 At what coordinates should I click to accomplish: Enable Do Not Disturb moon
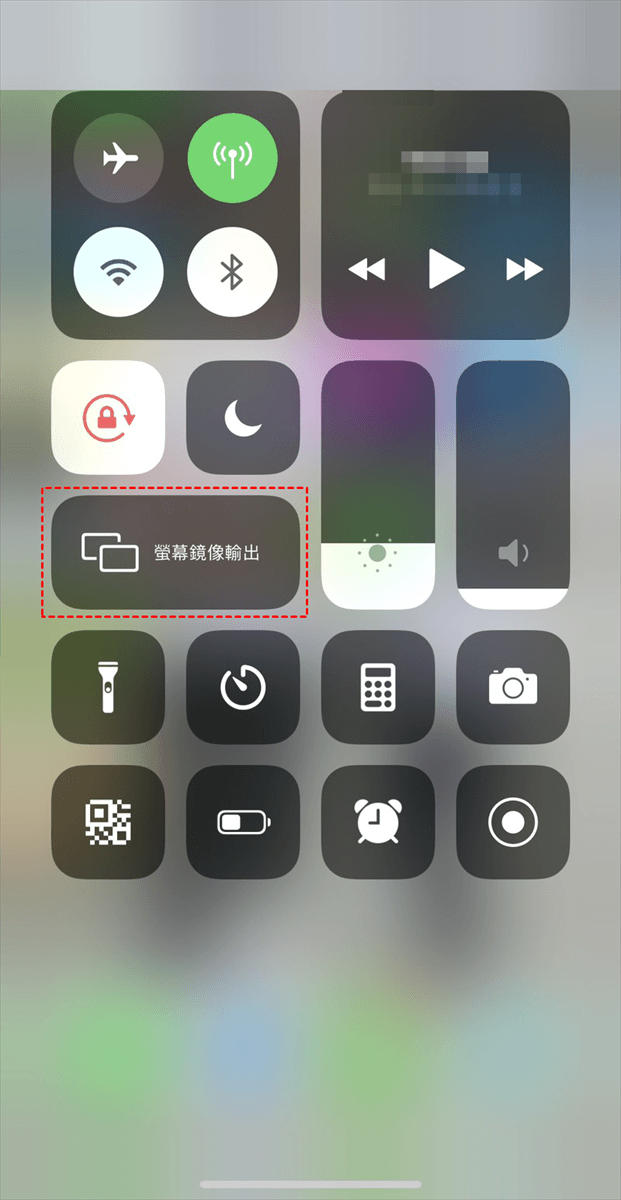(243, 418)
